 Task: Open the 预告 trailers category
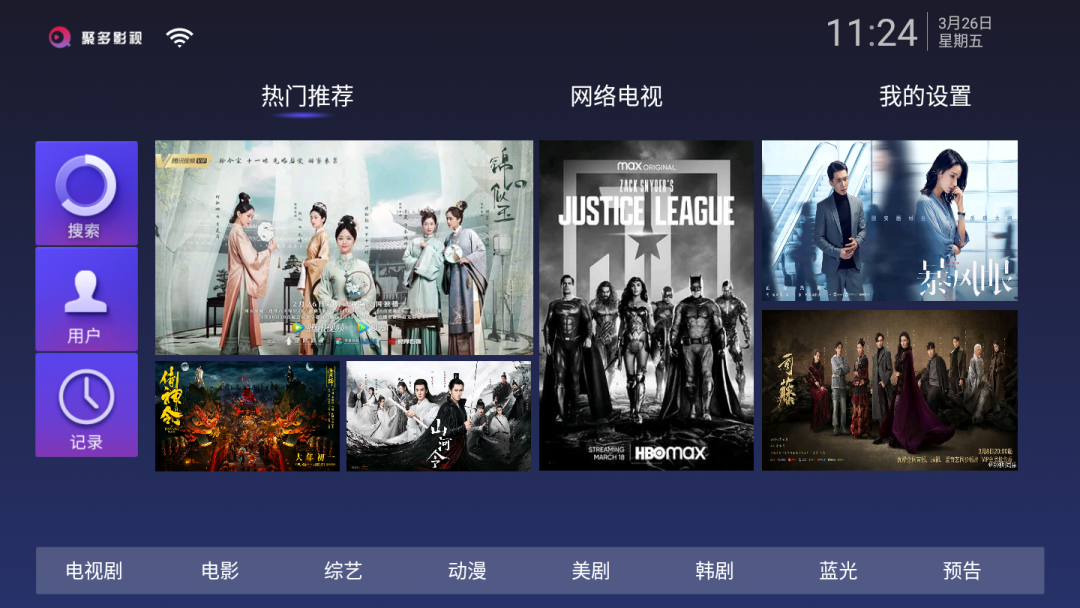tap(962, 571)
